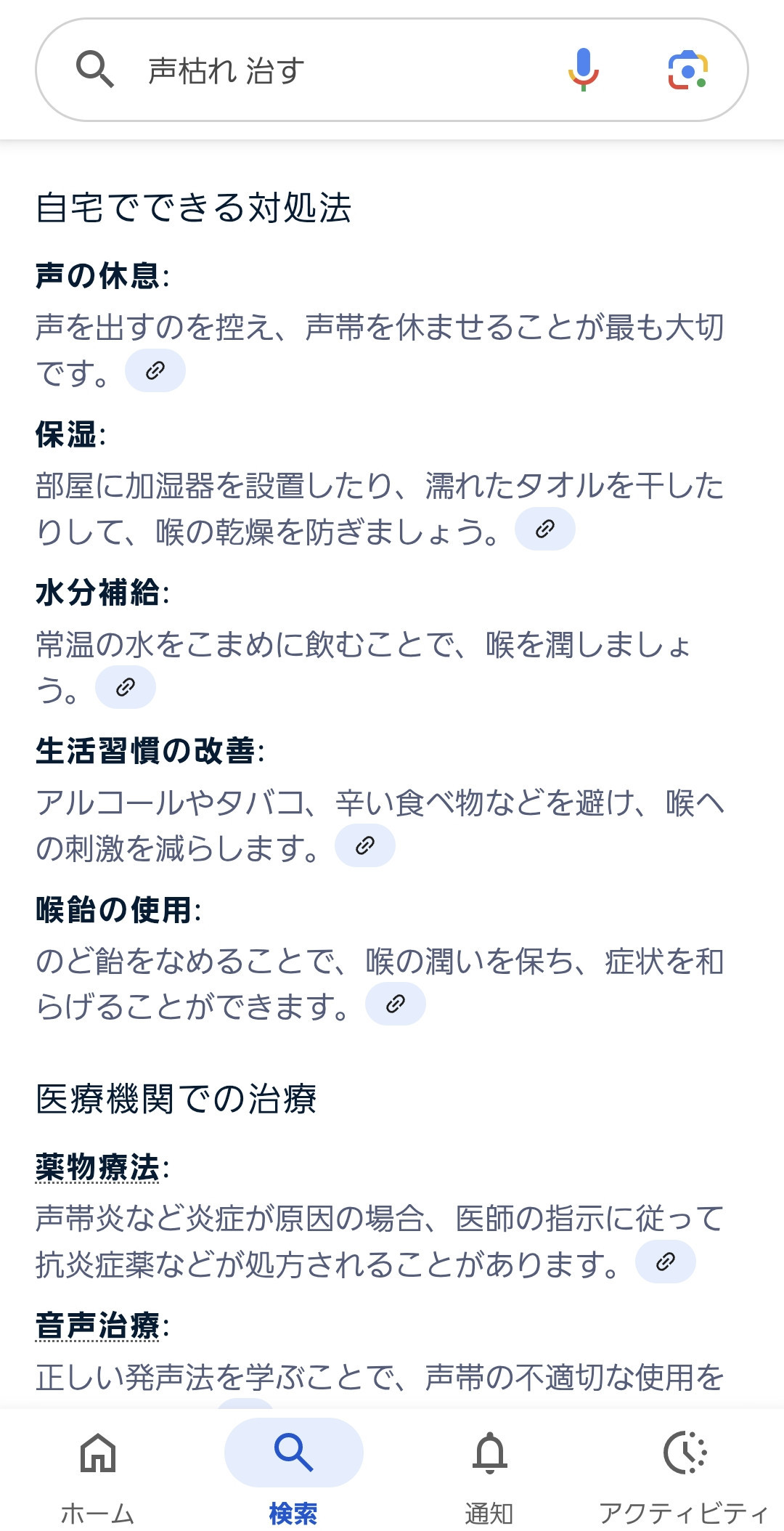Tap the underlined 薬物療法 term
The width and height of the screenshot is (784, 1531).
[x=97, y=1168]
